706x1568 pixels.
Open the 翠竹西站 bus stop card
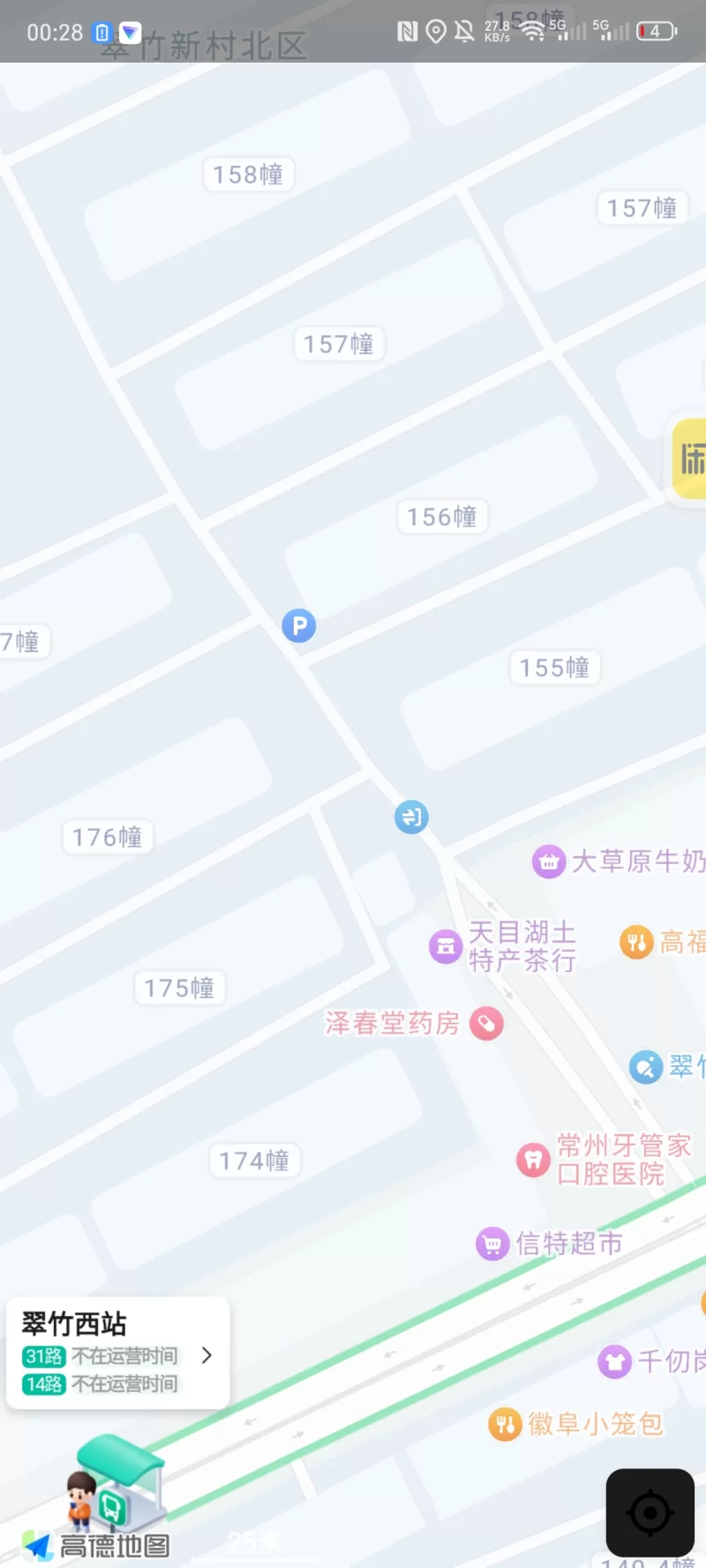(117, 1352)
